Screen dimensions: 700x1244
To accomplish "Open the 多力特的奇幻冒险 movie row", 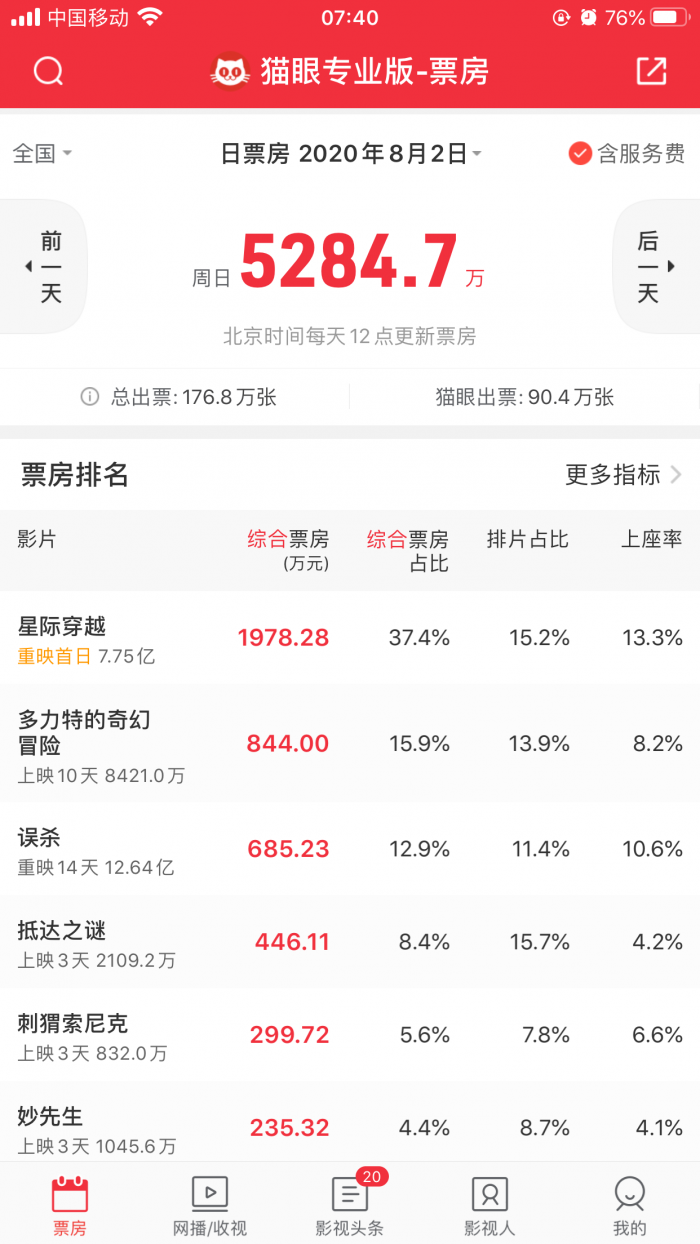I will pos(350,744).
